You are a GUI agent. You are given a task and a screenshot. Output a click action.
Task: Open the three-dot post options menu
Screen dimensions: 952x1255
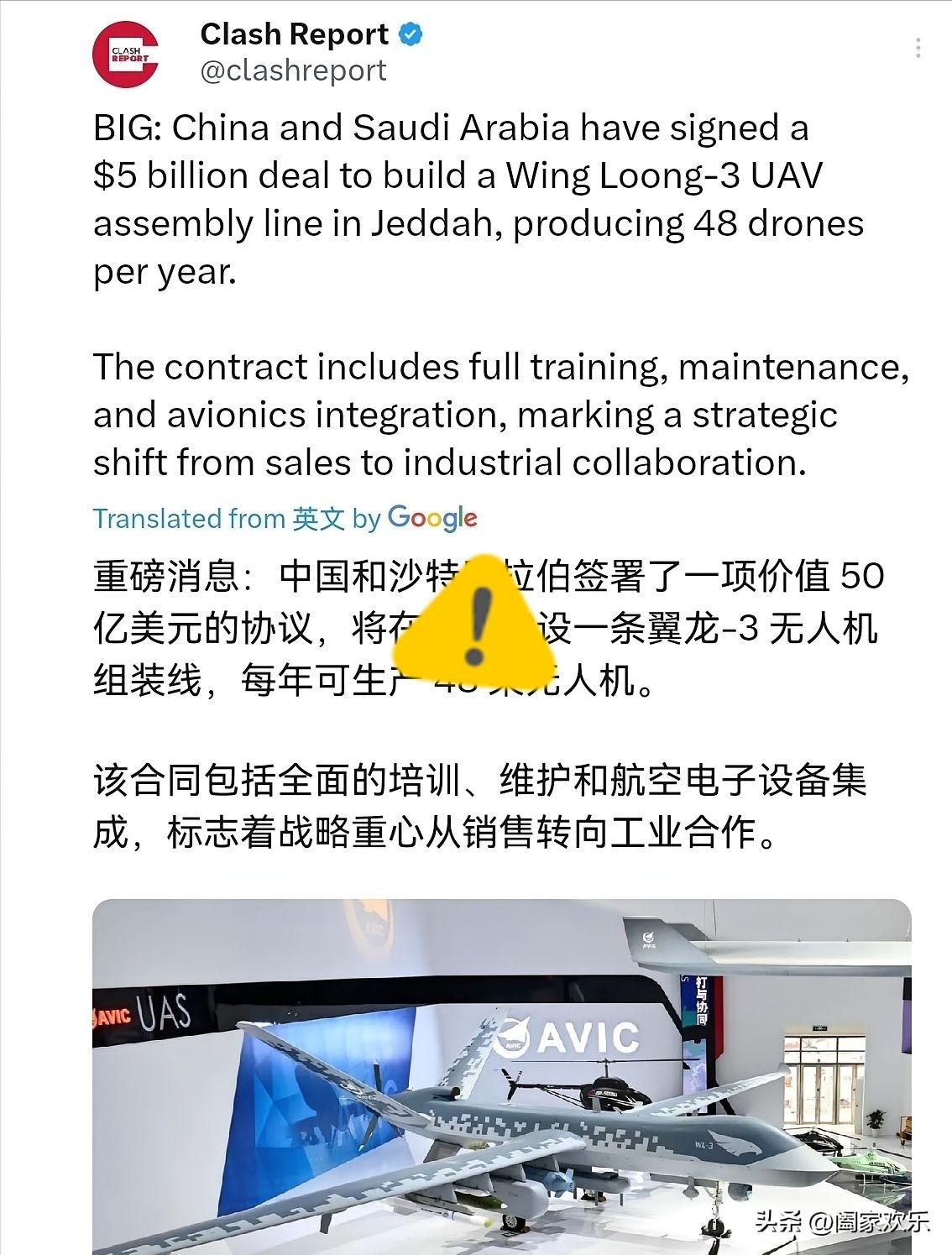coord(919,46)
